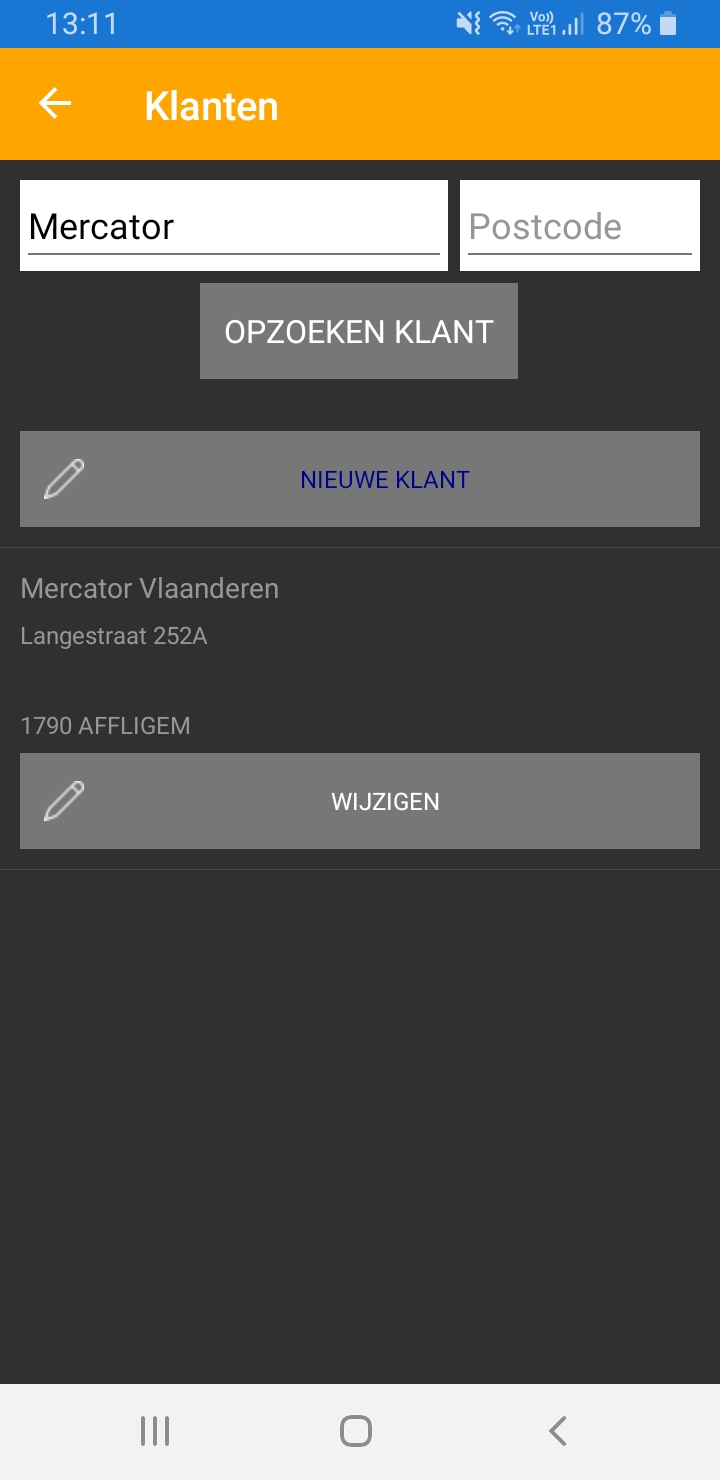Return to the home screen
The width and height of the screenshot is (720, 1480).
point(356,1431)
